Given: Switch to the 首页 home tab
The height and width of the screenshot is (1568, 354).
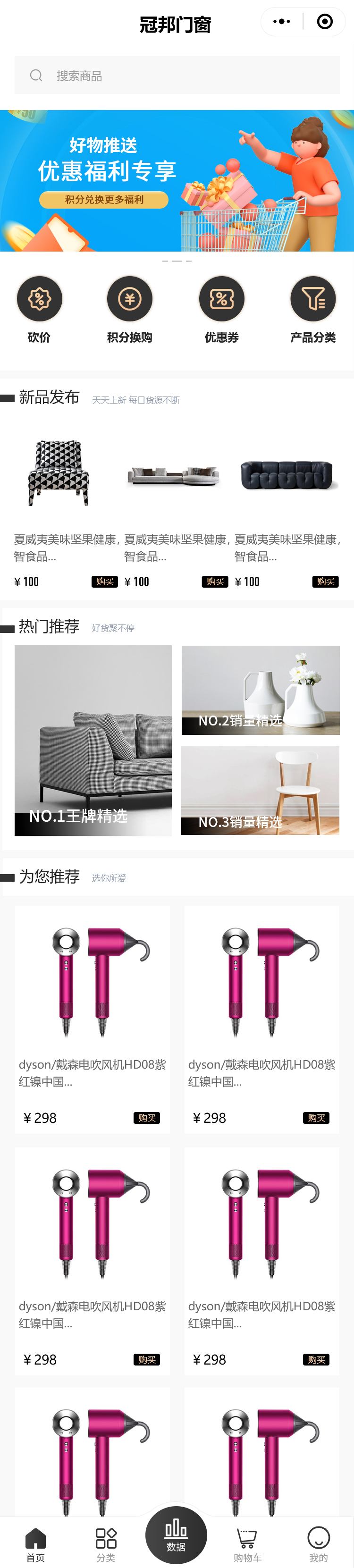Looking at the screenshot, I should tap(35, 1543).
